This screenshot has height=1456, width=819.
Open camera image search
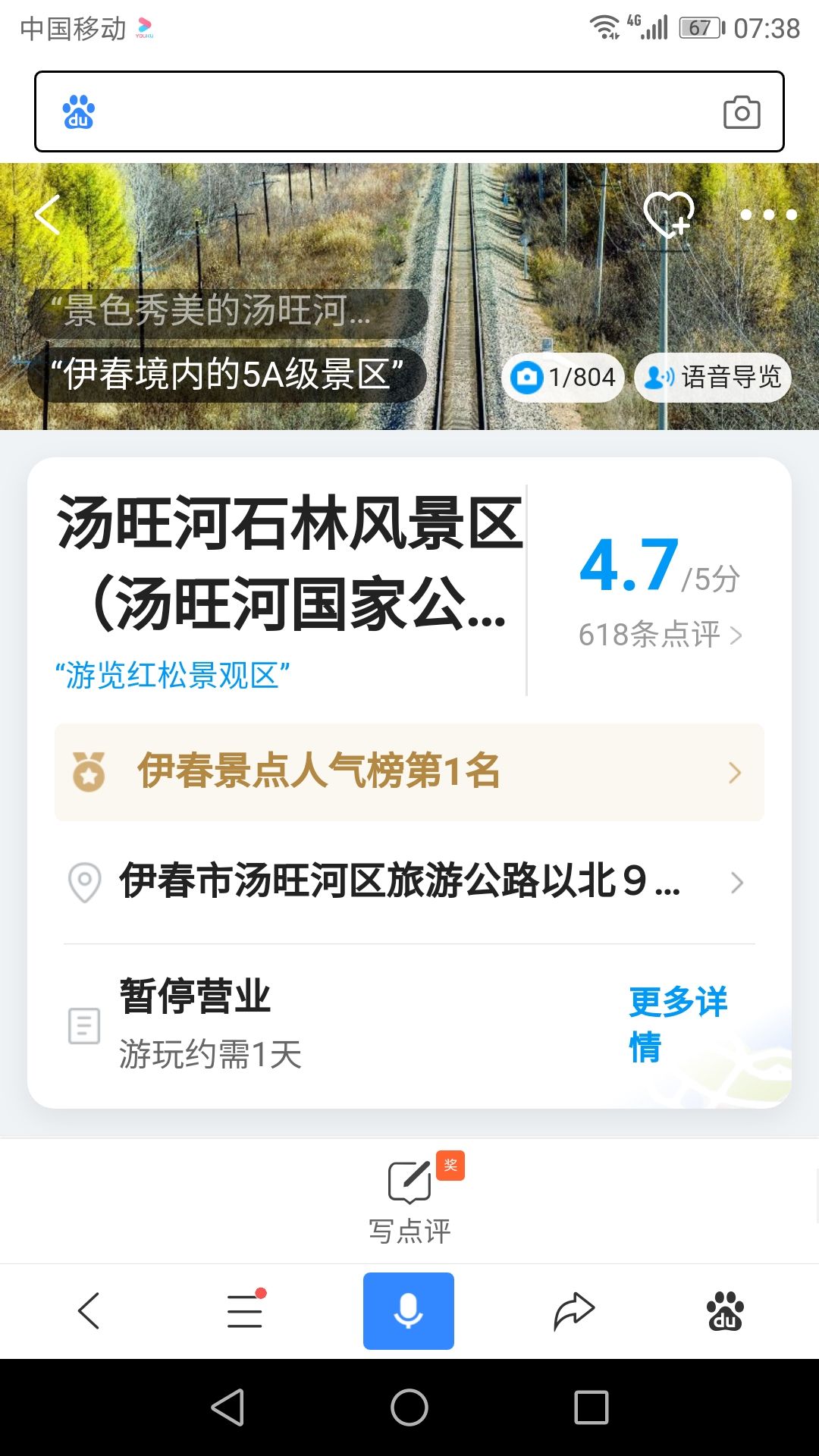(741, 113)
